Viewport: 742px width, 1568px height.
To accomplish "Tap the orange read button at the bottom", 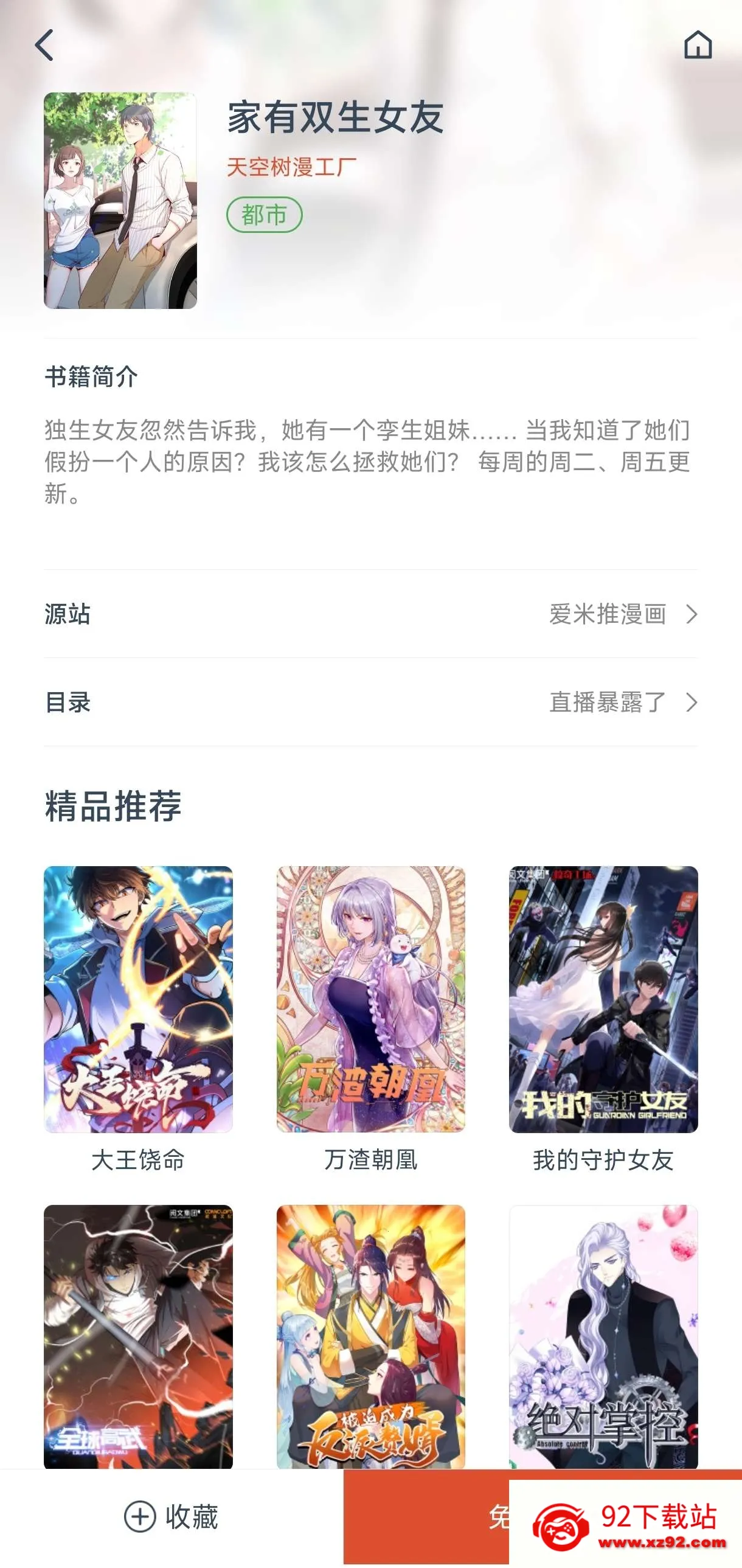I will (426, 1516).
